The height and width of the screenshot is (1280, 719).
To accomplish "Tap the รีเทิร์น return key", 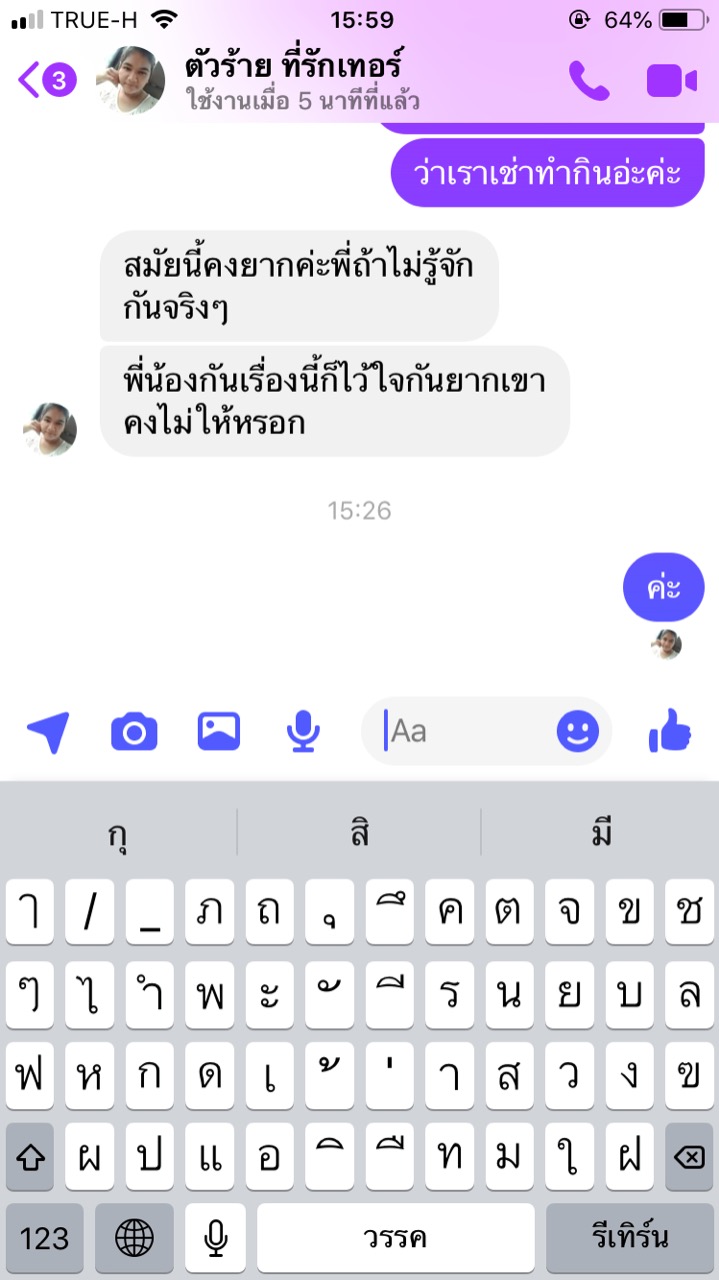I will click(x=629, y=1238).
